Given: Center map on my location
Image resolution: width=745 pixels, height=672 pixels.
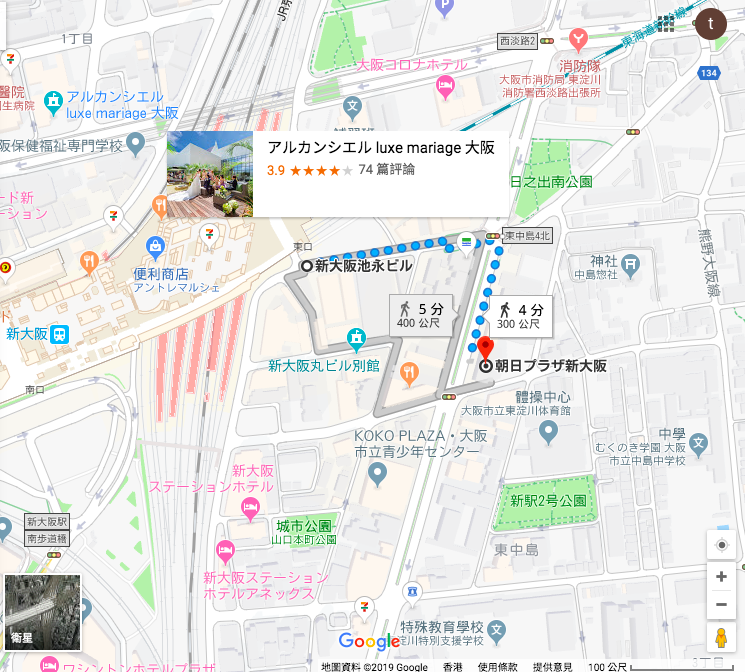Looking at the screenshot, I should 721,544.
